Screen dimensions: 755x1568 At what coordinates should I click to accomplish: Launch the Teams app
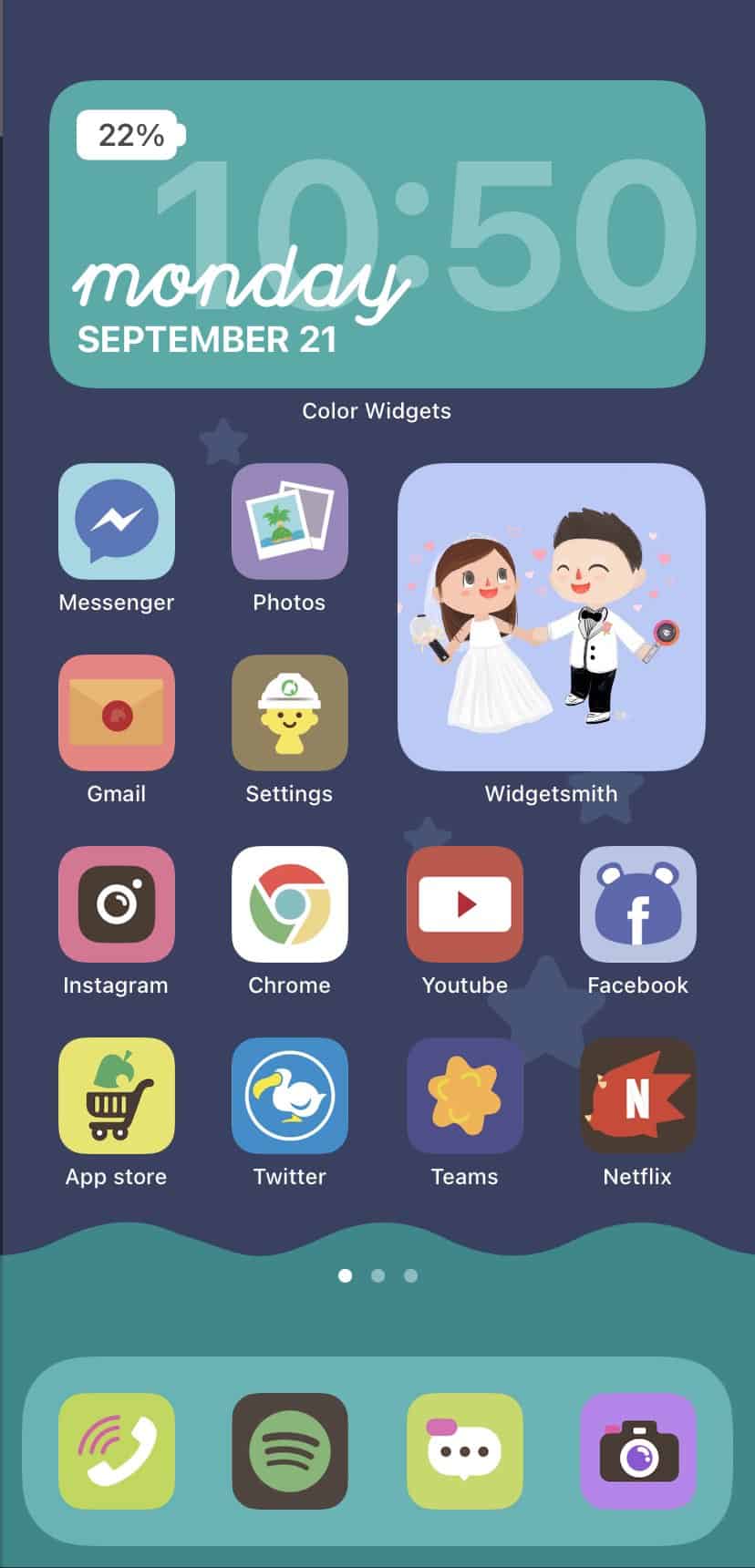(465, 1096)
